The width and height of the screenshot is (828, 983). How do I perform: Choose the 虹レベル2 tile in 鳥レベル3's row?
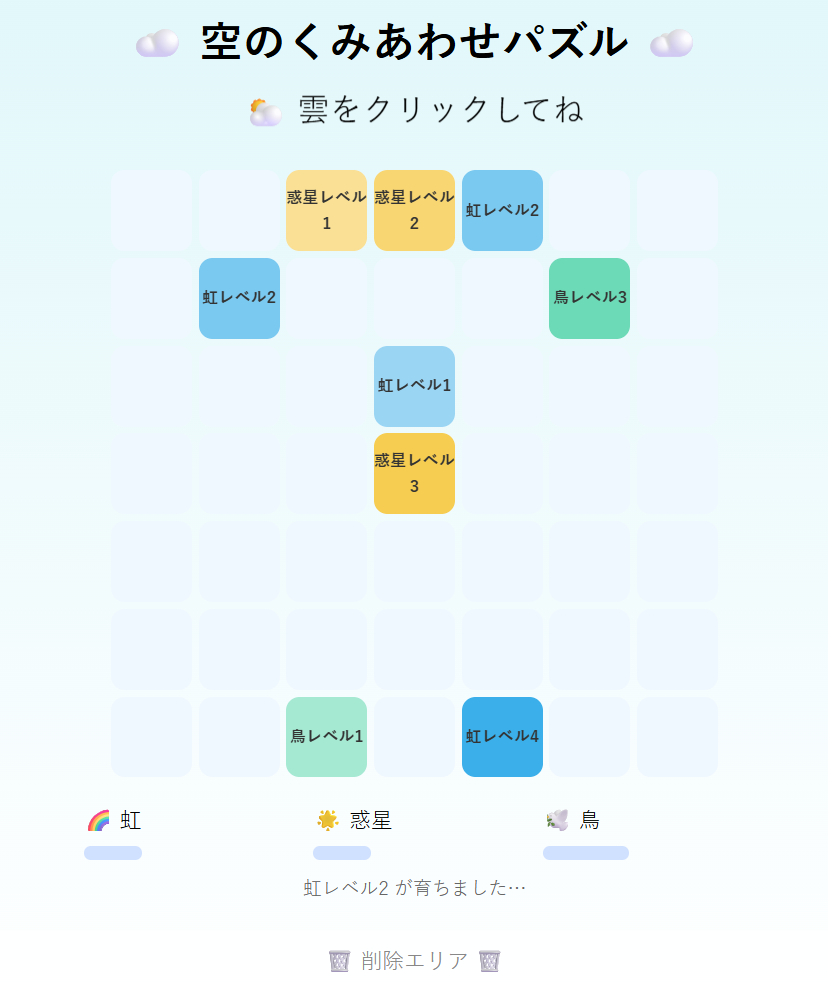(239, 298)
